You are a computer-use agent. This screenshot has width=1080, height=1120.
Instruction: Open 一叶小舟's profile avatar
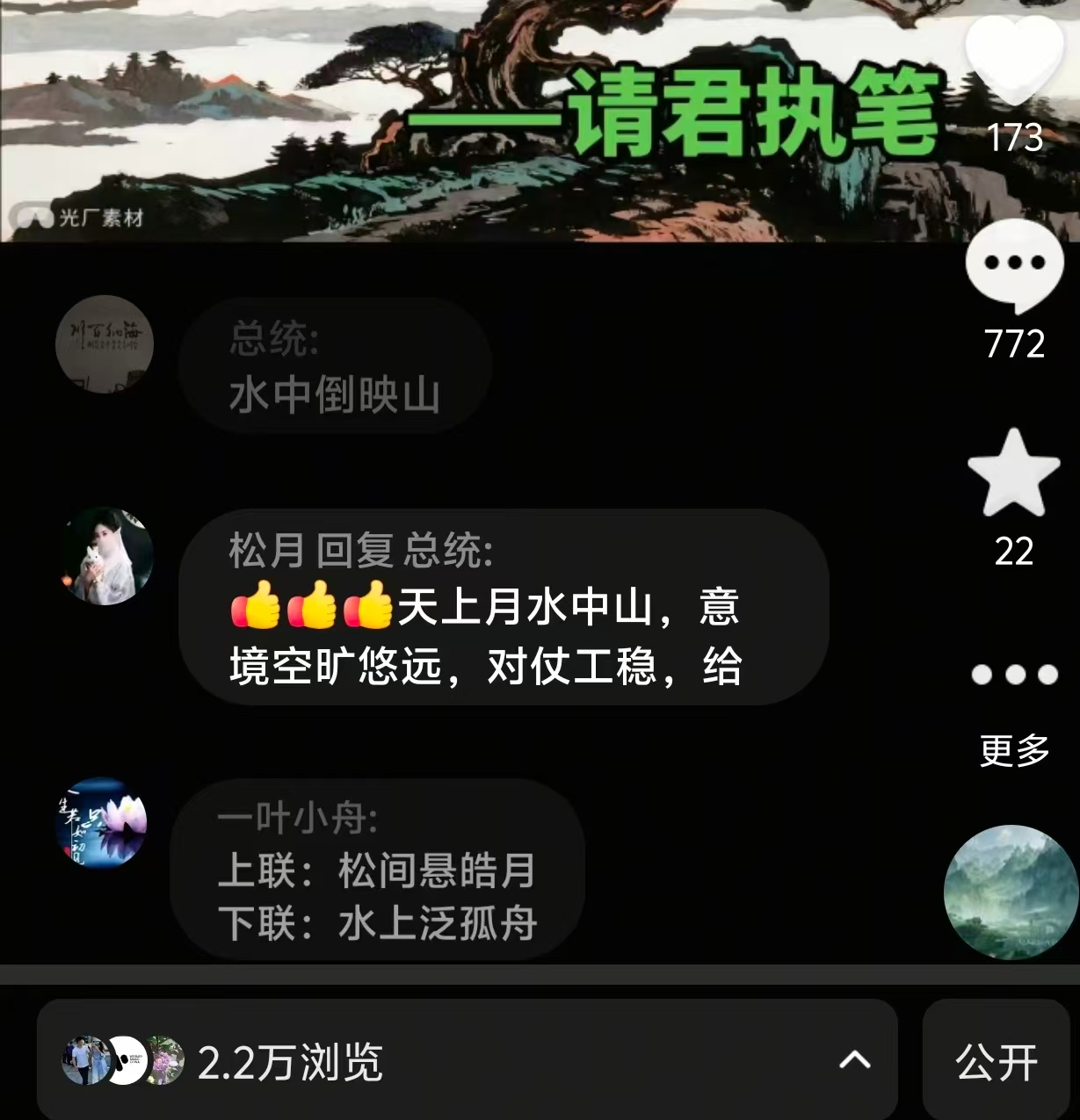point(101,822)
